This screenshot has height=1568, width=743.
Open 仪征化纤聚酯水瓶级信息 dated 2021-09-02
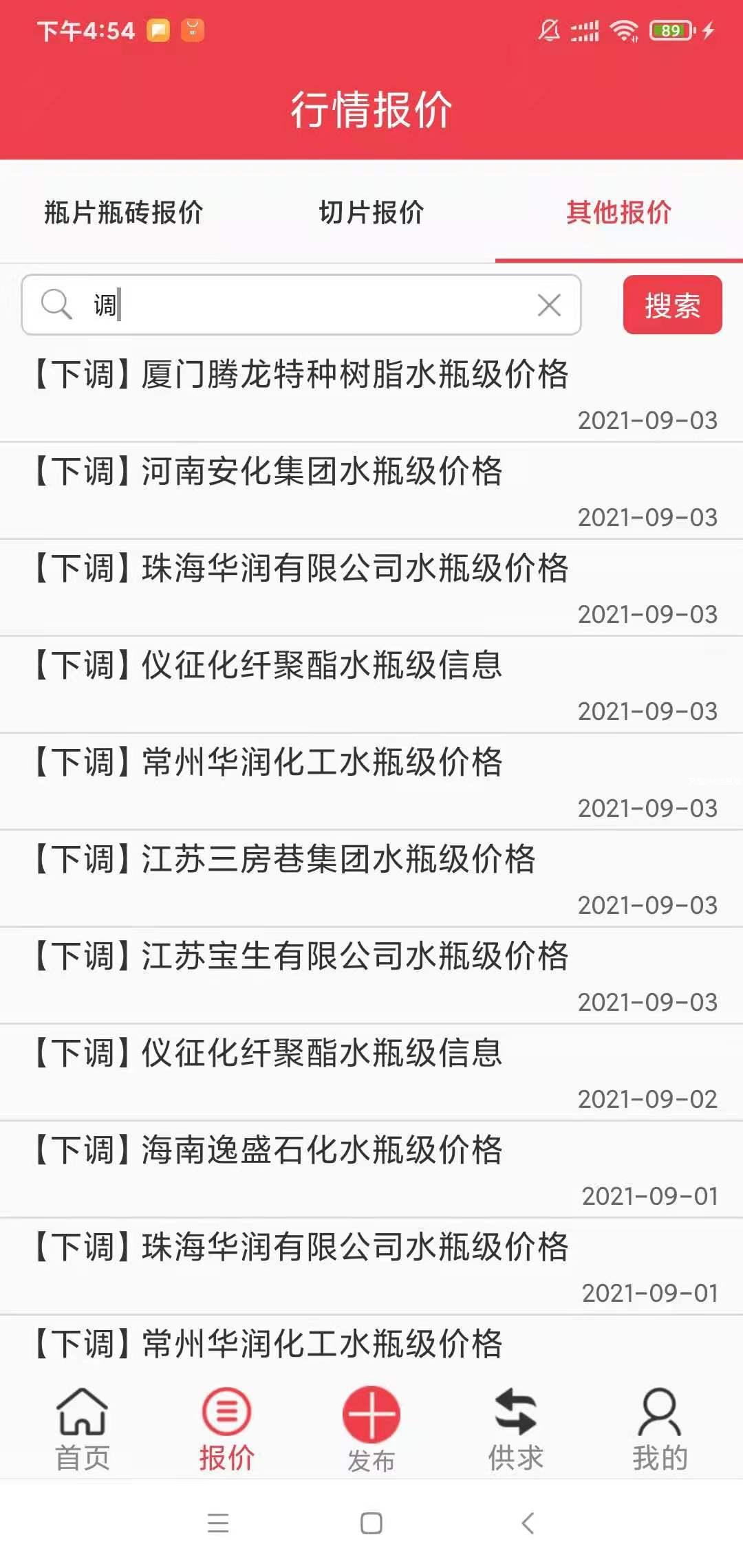click(x=268, y=1054)
